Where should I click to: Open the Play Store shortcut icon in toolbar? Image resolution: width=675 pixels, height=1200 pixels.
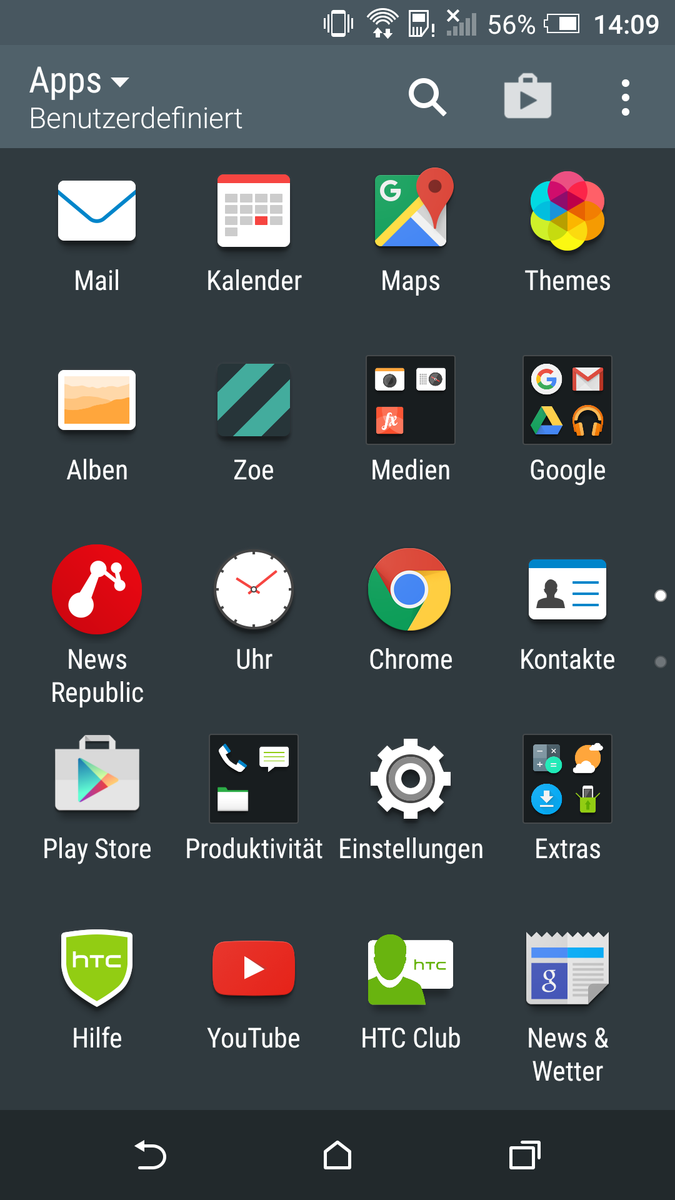click(527, 97)
